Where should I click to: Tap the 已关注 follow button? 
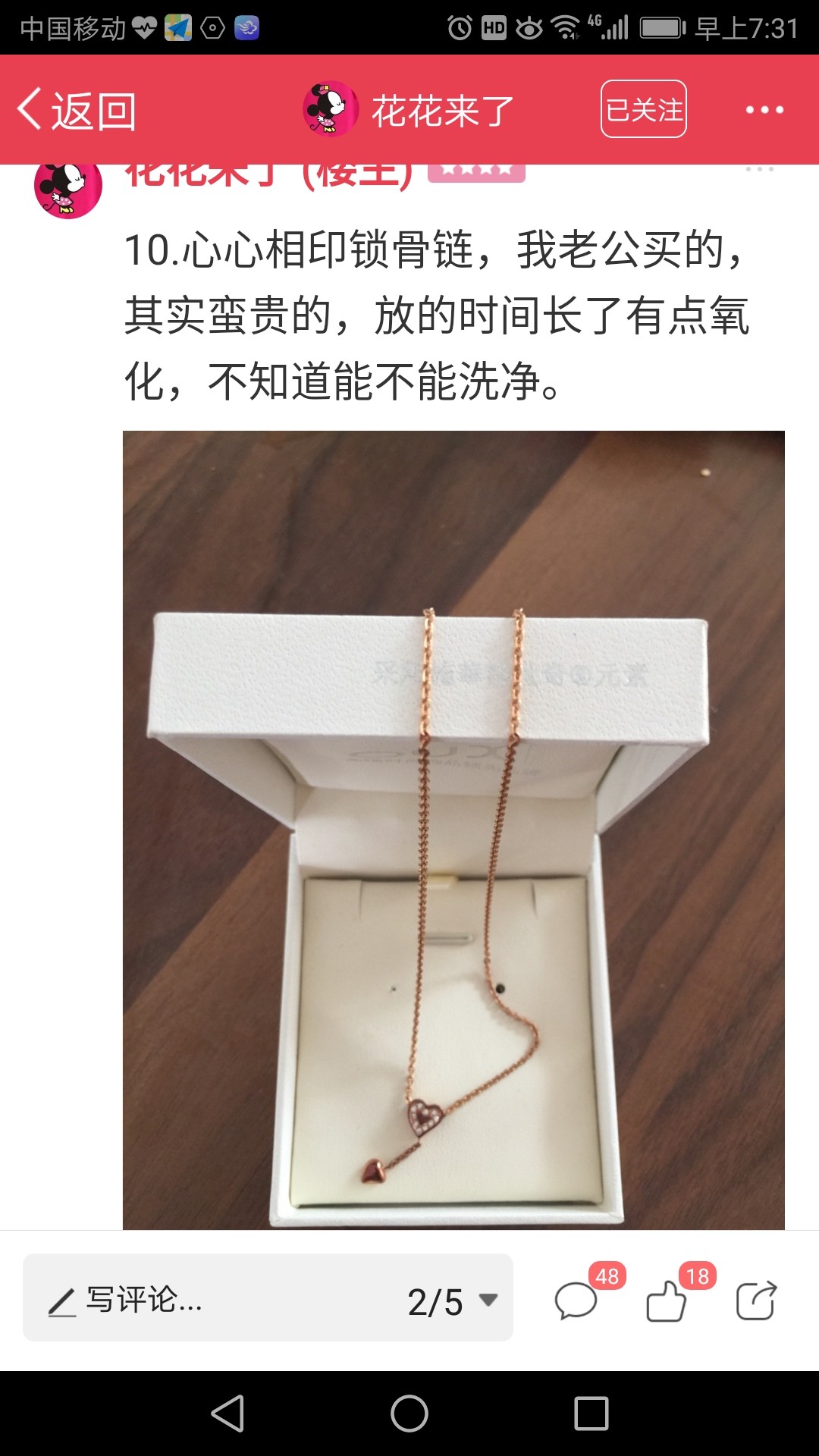pos(644,109)
